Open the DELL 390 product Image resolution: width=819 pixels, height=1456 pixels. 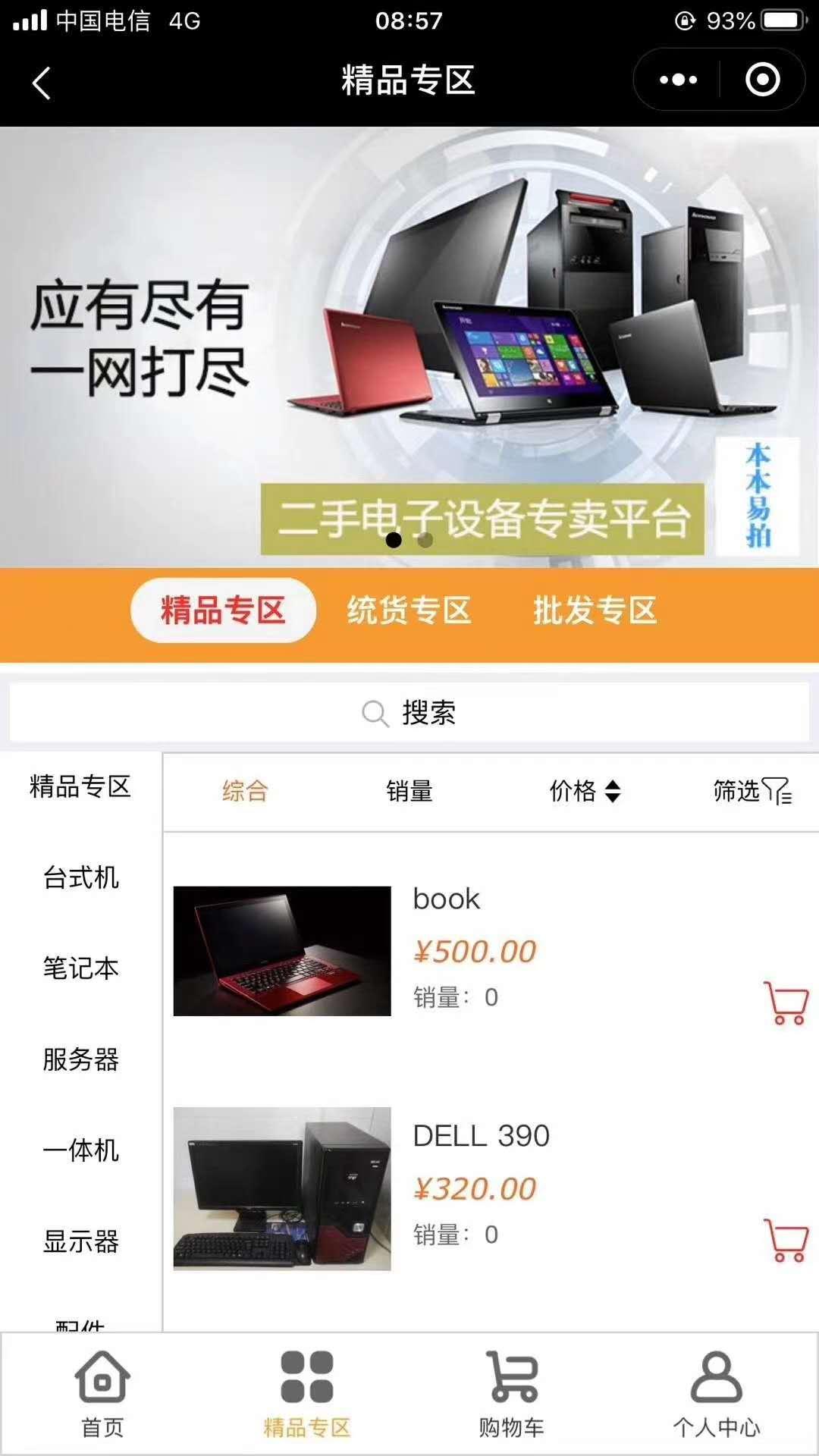(481, 1136)
